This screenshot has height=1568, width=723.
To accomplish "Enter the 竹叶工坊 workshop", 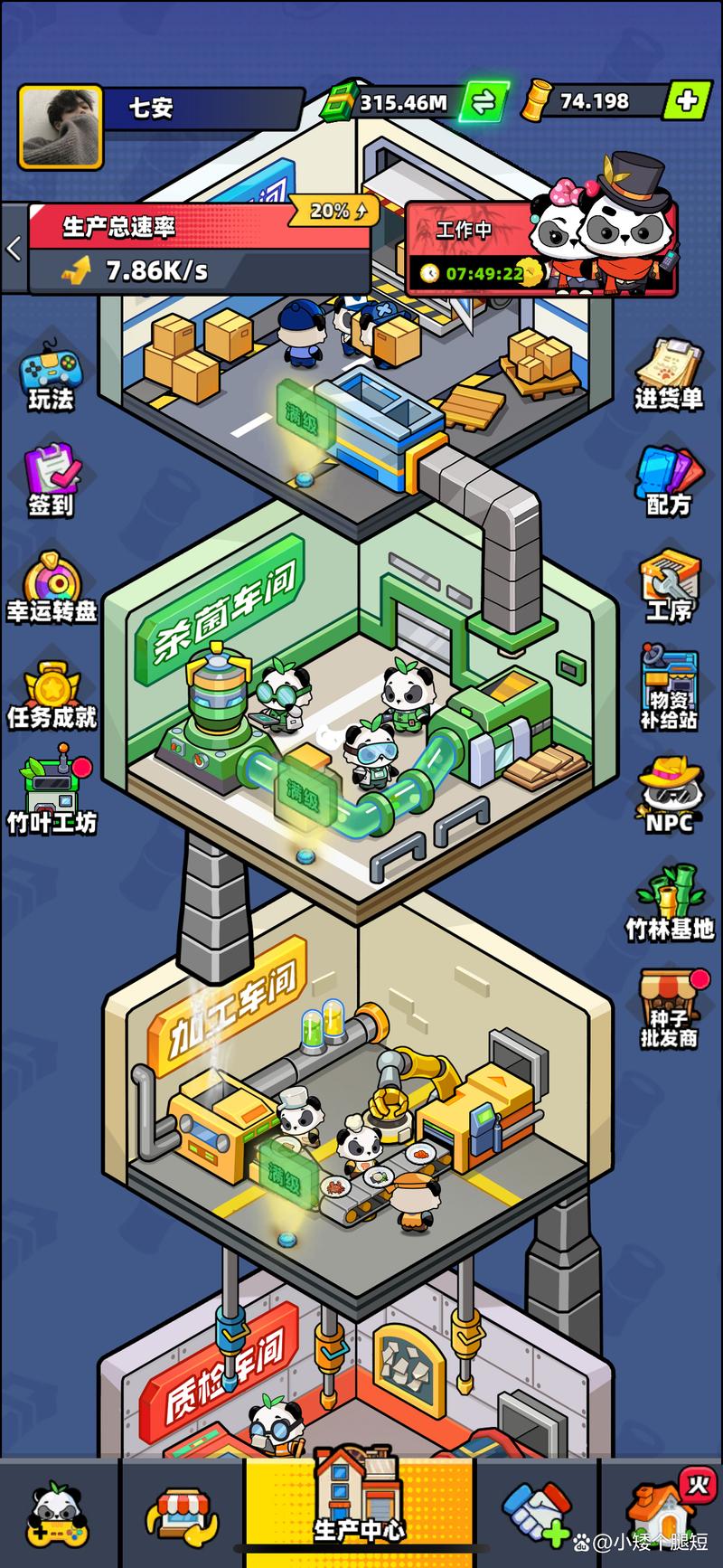I will [x=52, y=798].
